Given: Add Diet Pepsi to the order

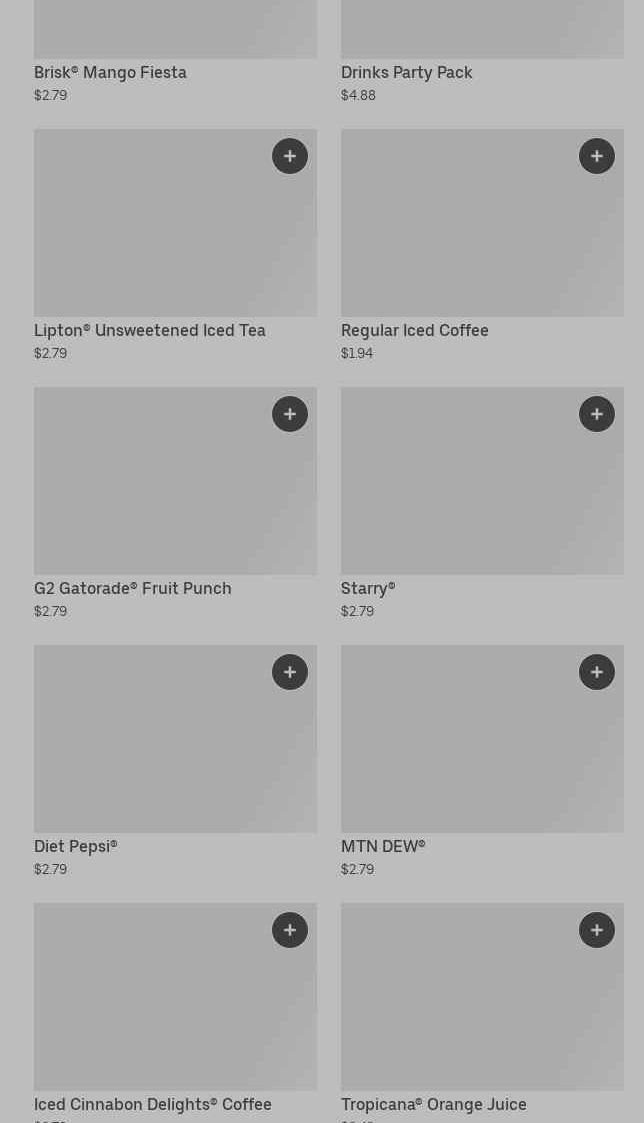Looking at the screenshot, I should click(x=290, y=672).
